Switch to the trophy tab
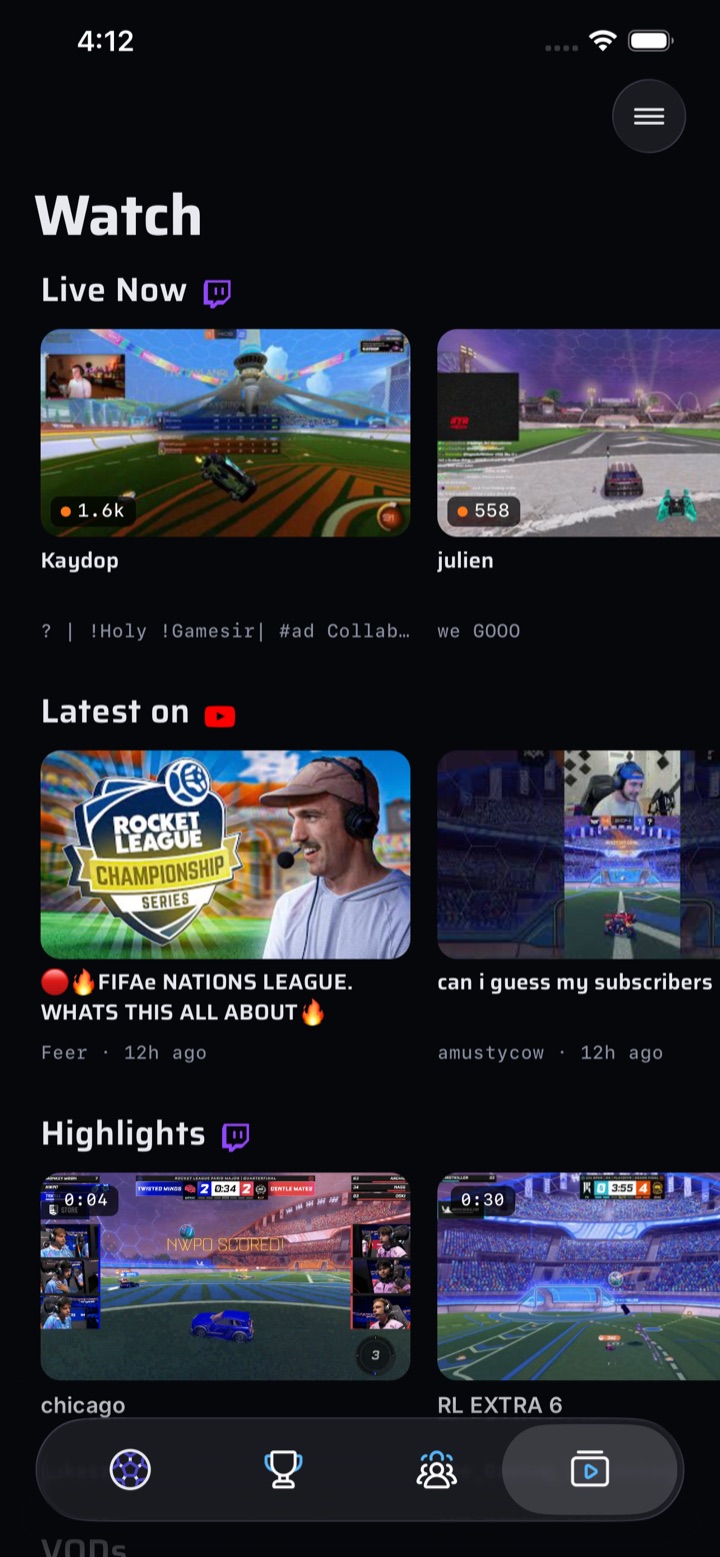The width and height of the screenshot is (720, 1557). 283,1470
